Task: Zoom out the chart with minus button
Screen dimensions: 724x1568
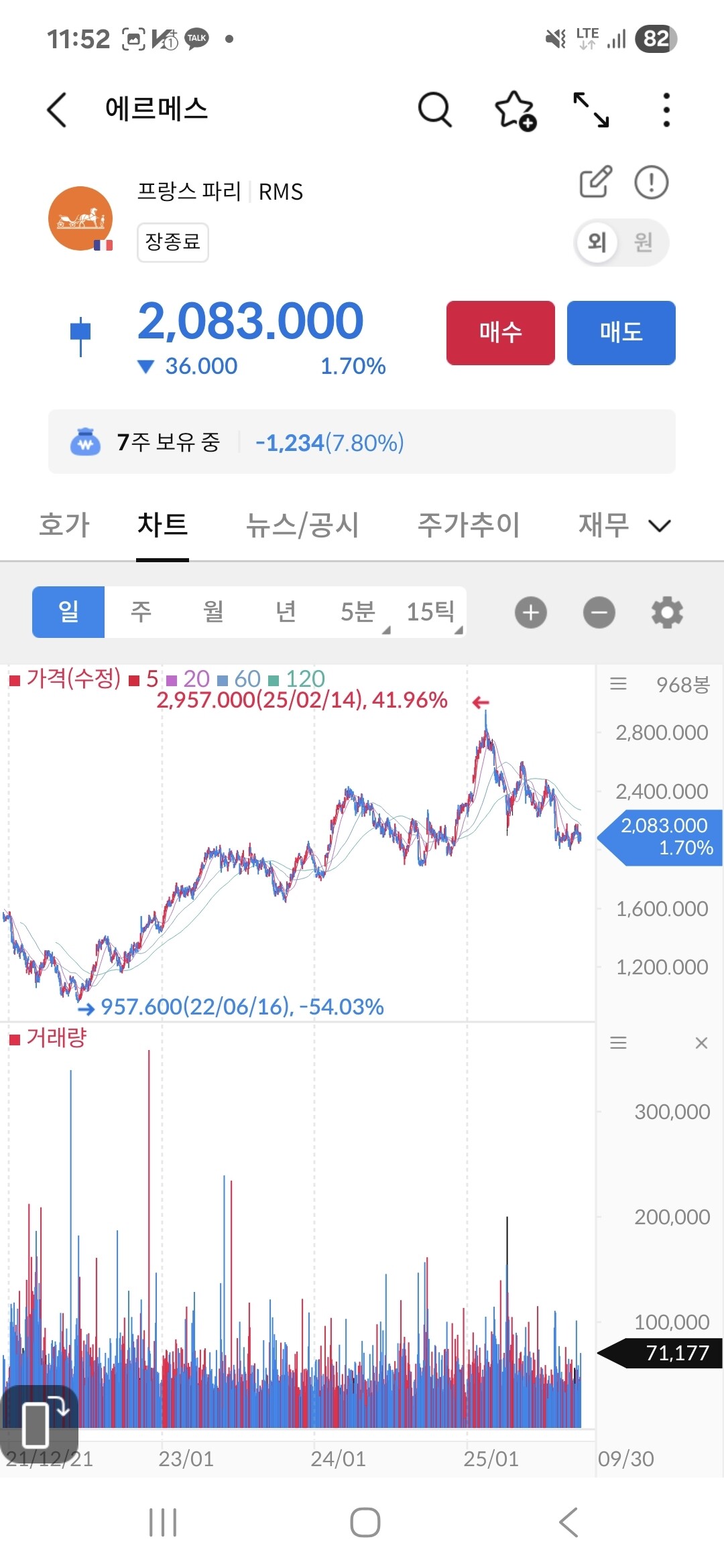Action: tap(599, 612)
